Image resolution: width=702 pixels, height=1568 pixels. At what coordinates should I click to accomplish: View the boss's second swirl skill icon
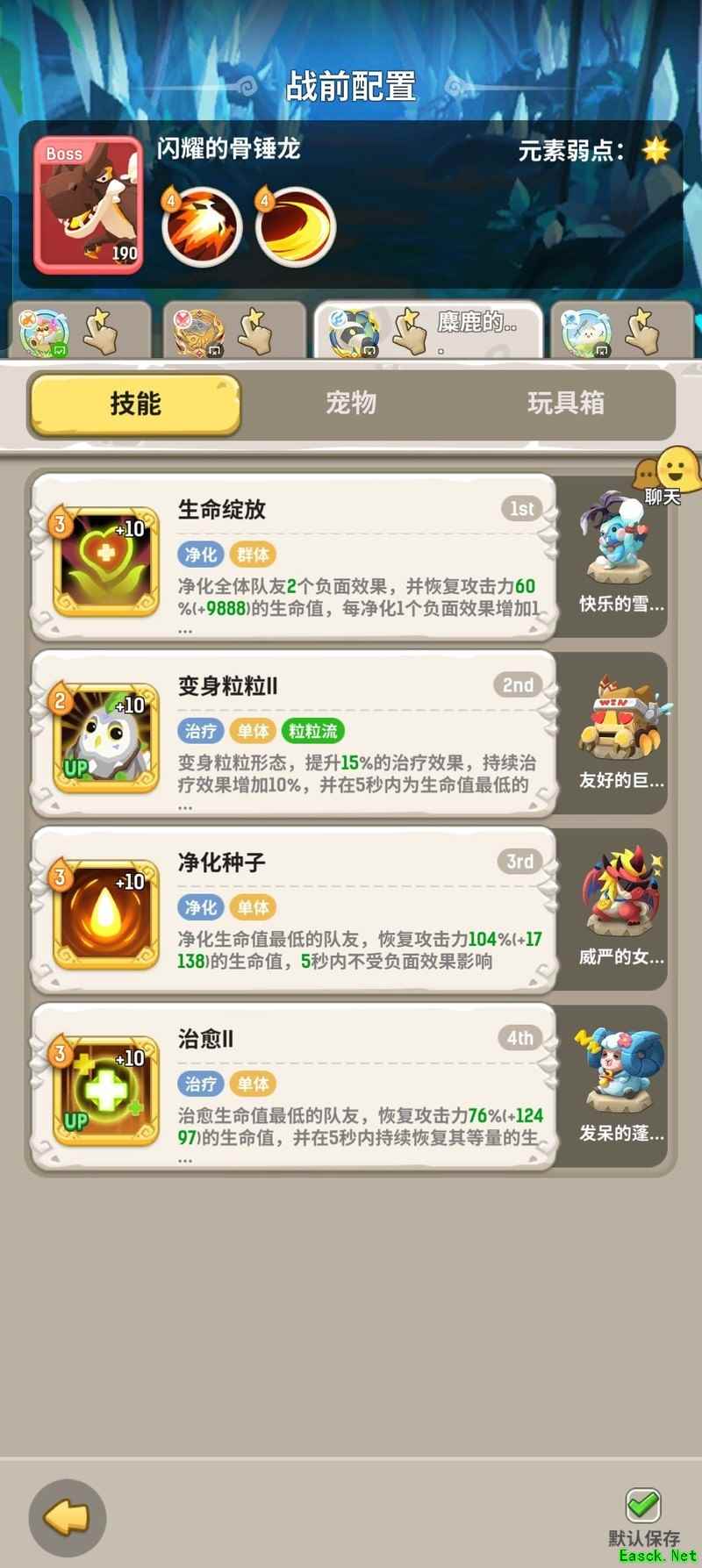(295, 226)
